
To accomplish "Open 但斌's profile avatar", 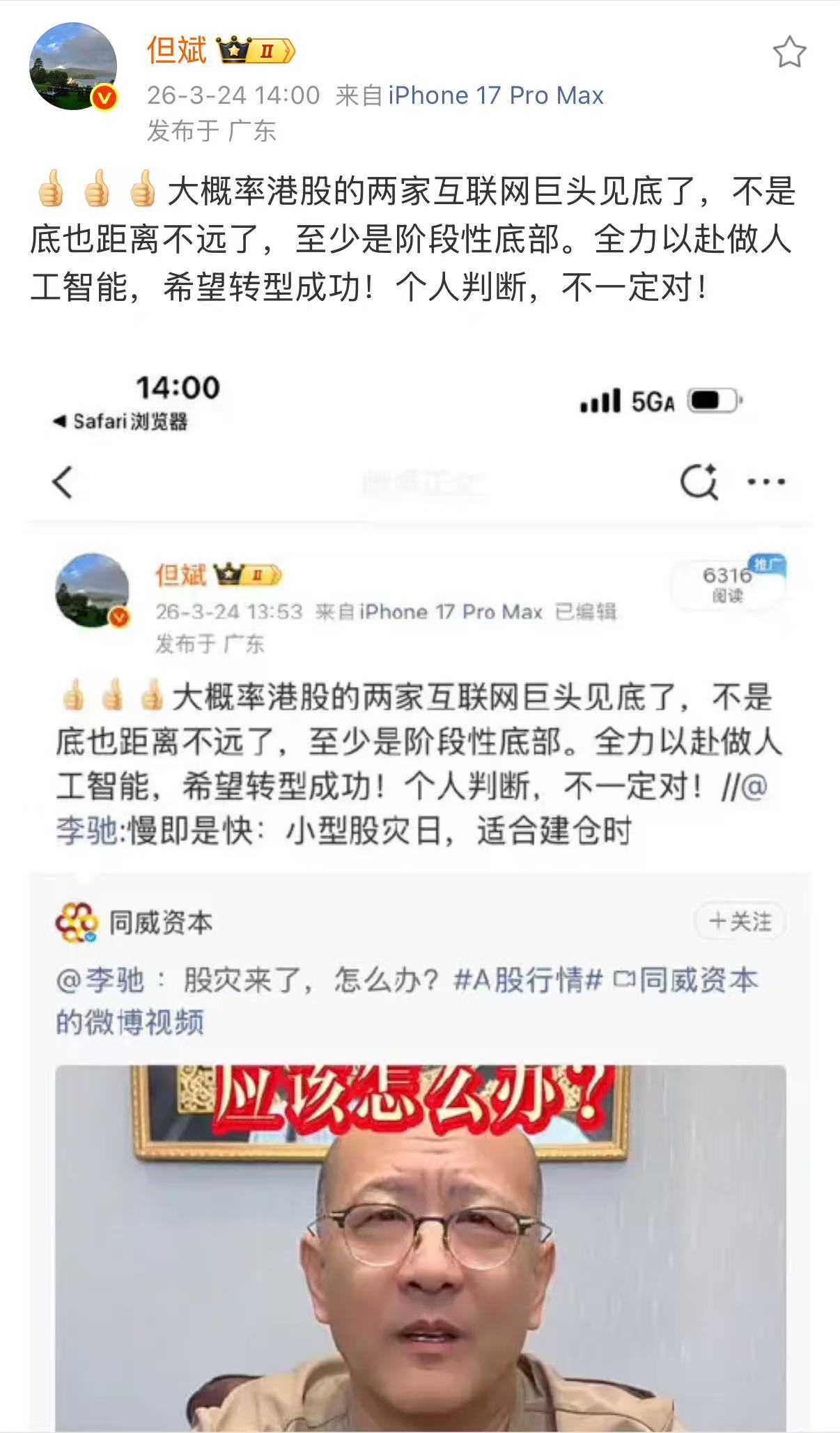I will pyautogui.click(x=72, y=67).
